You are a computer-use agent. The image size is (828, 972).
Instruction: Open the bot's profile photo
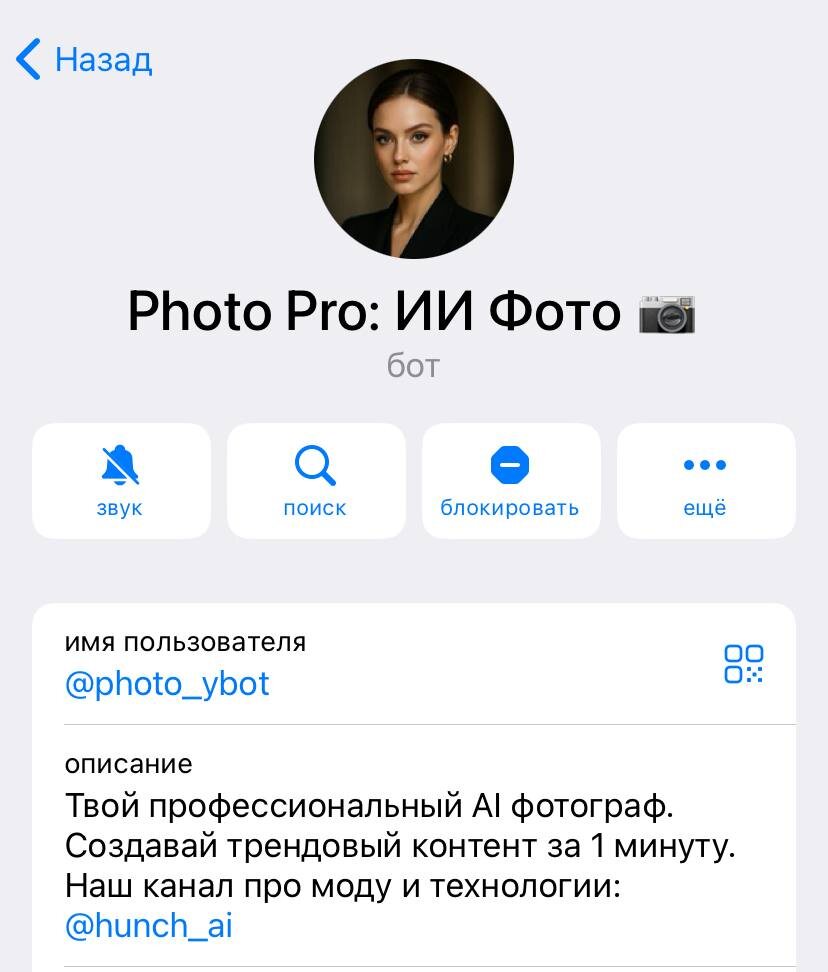click(414, 160)
